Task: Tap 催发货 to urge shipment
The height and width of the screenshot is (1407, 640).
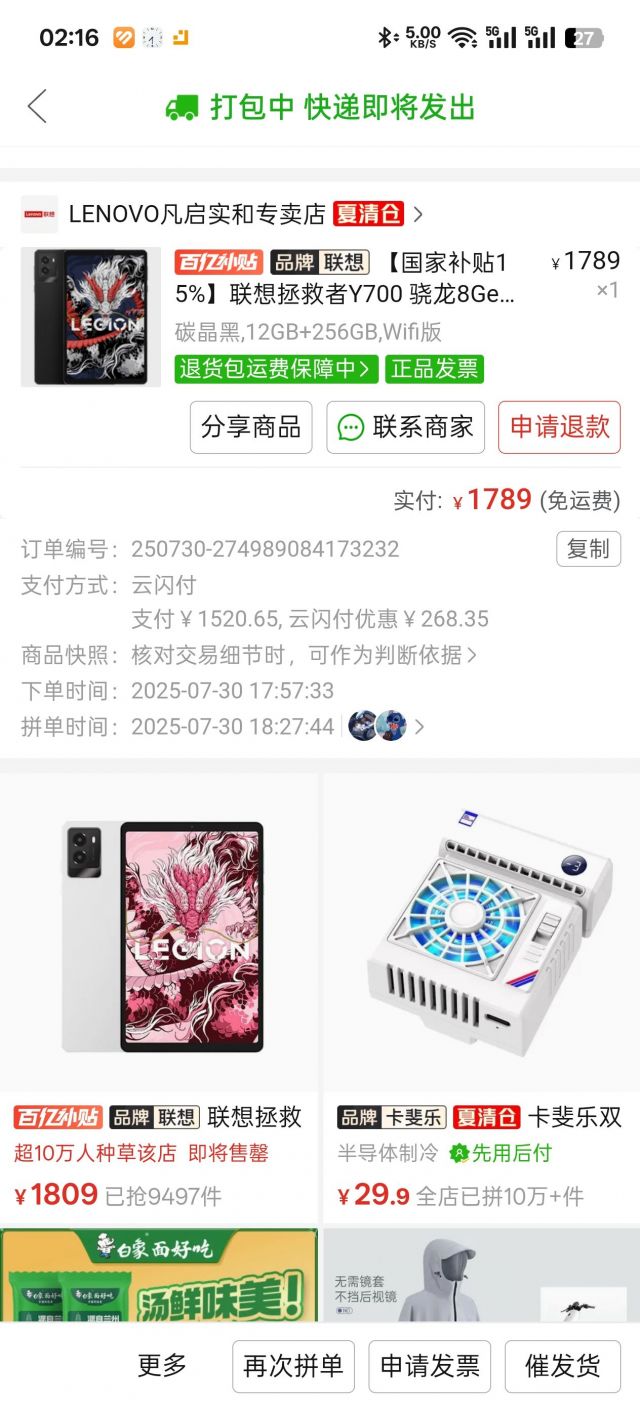Action: [x=562, y=1366]
